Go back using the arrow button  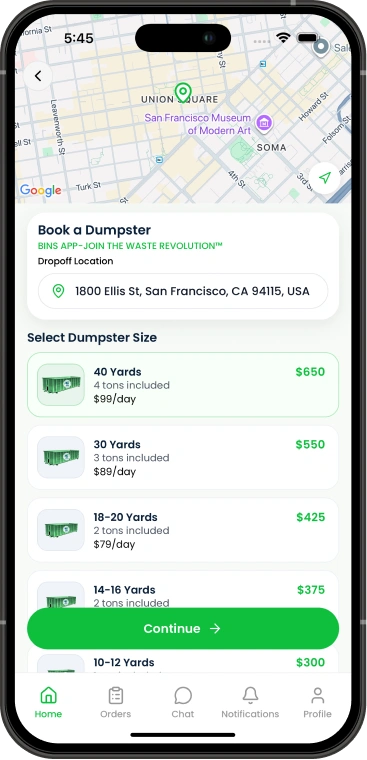pos(38,76)
